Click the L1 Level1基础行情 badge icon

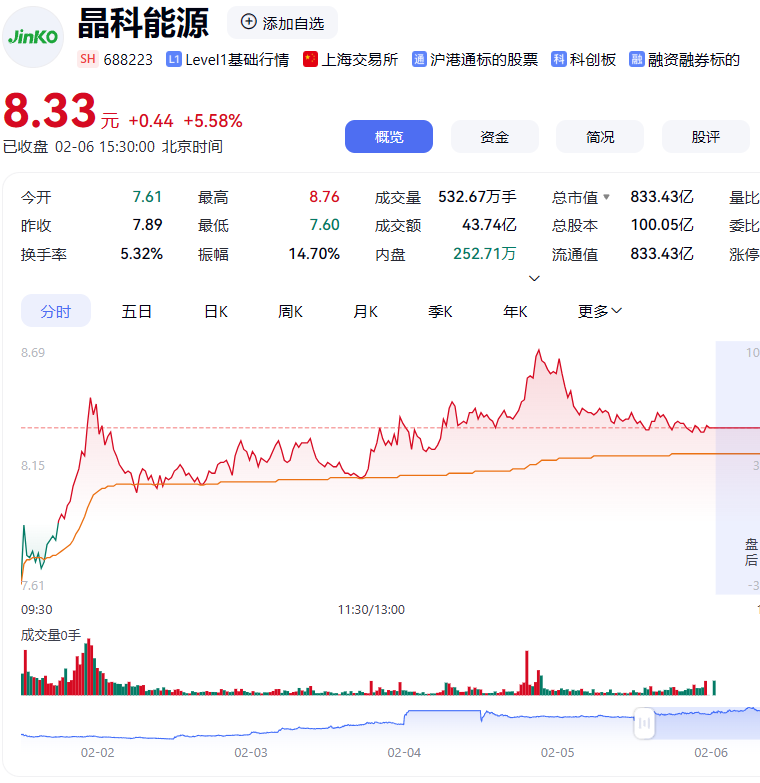(x=171, y=60)
